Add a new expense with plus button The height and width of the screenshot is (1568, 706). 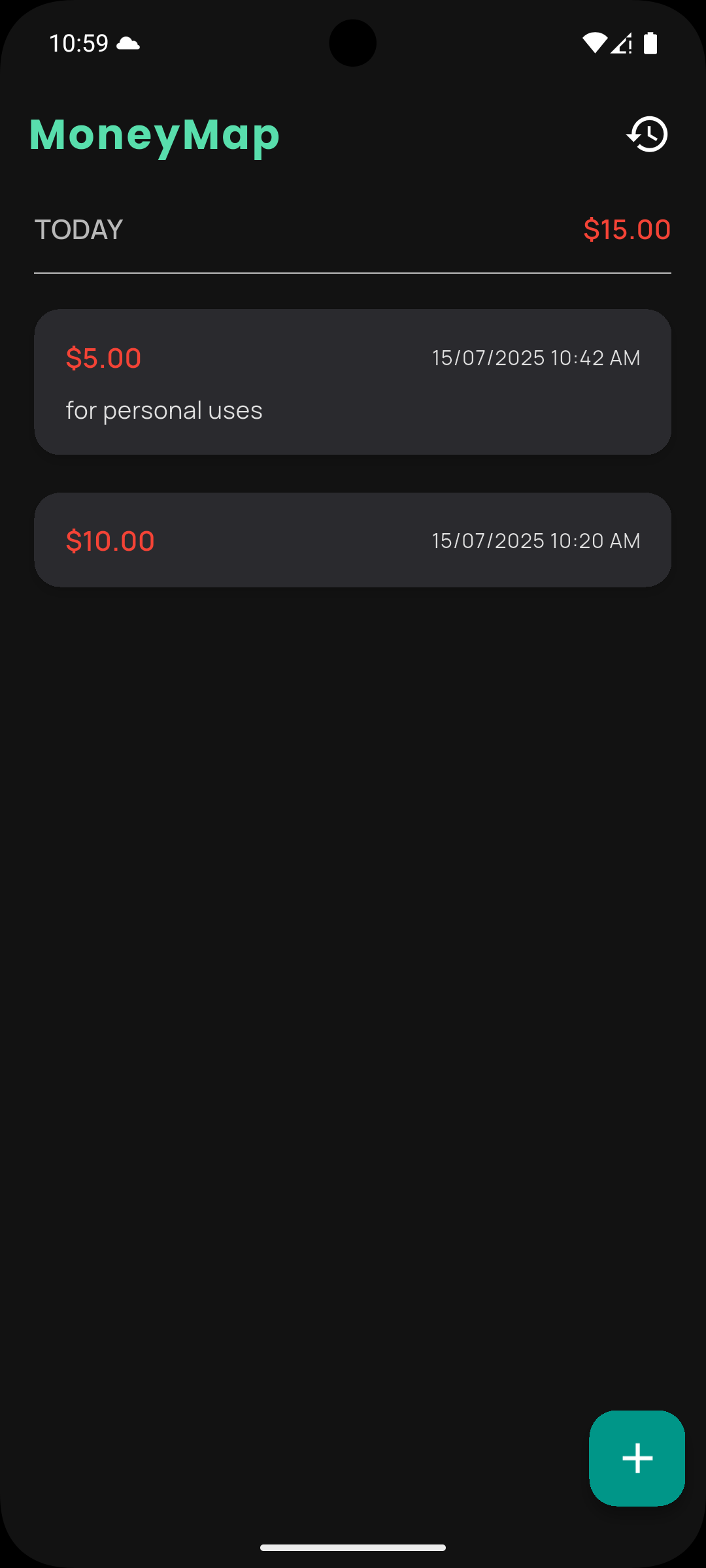(637, 1458)
